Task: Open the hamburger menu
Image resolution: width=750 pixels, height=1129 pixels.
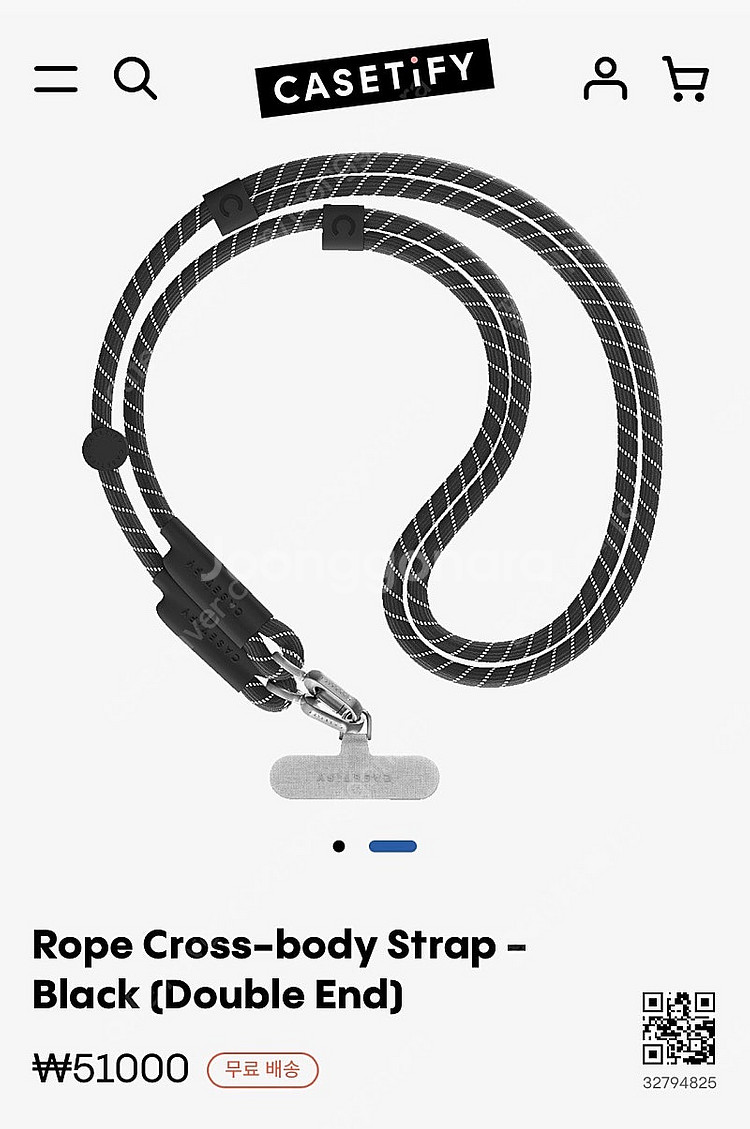Action: coord(55,78)
